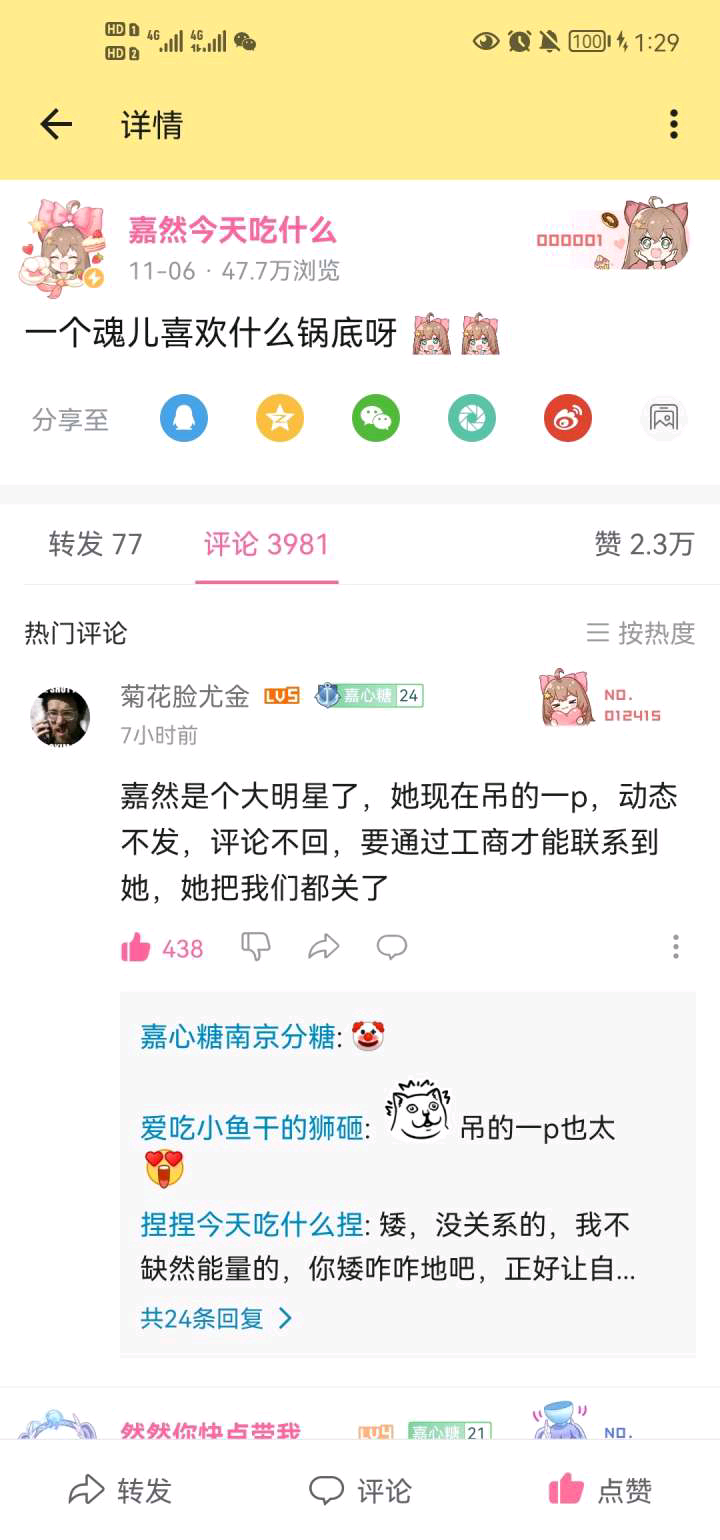Open the overflow menu in top bar

point(674,124)
